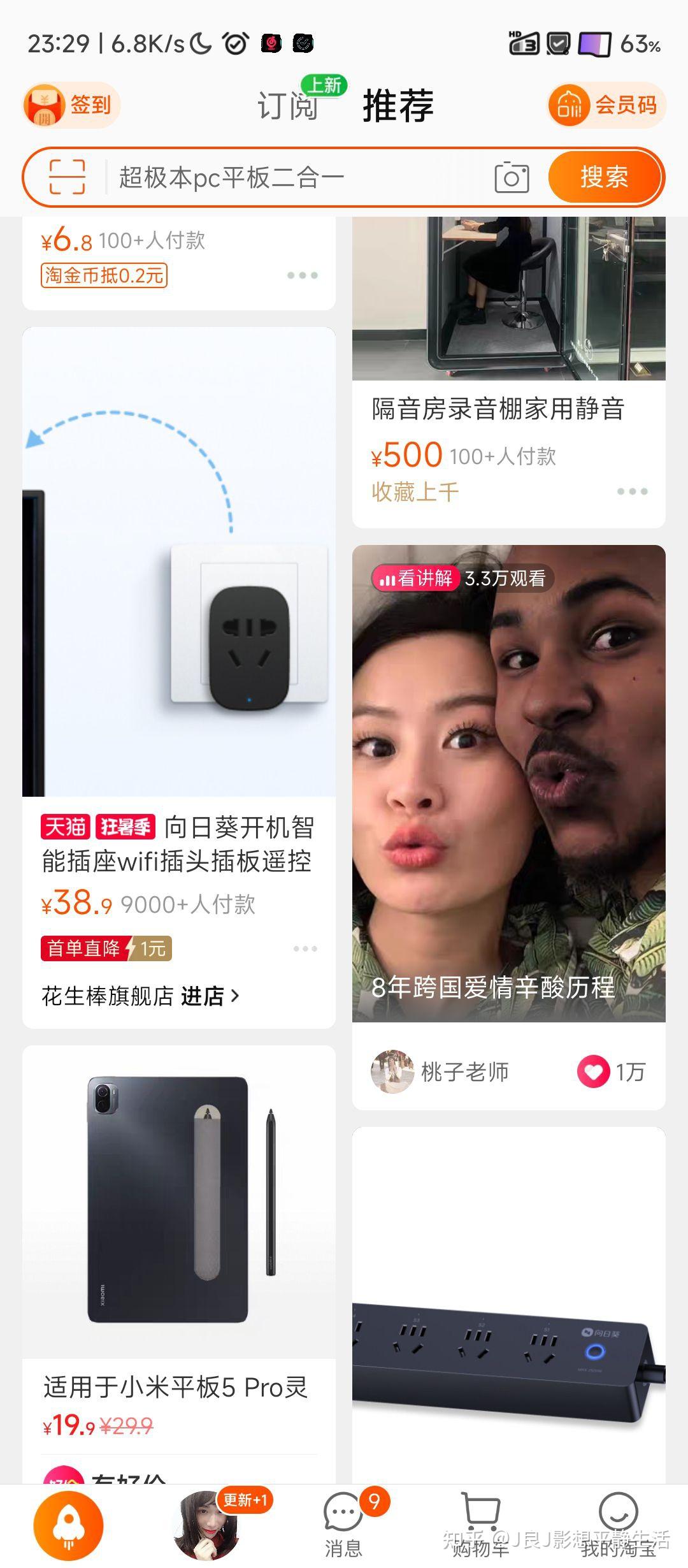Open the 消息 messages tab

[x=344, y=1526]
